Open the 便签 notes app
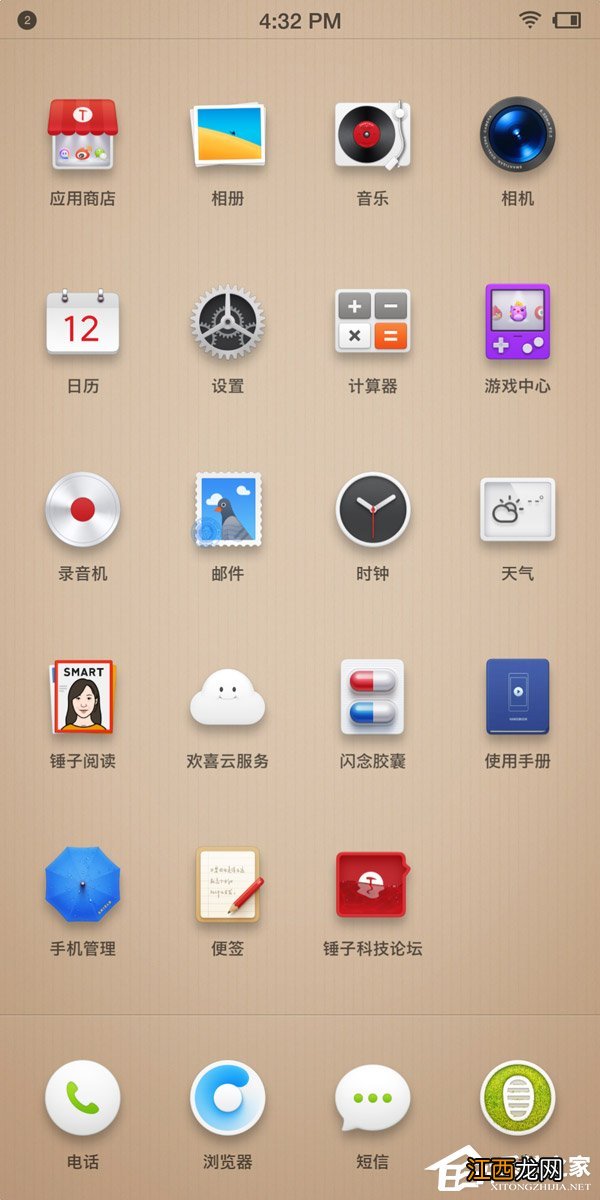This screenshot has width=600, height=1200. (227, 885)
